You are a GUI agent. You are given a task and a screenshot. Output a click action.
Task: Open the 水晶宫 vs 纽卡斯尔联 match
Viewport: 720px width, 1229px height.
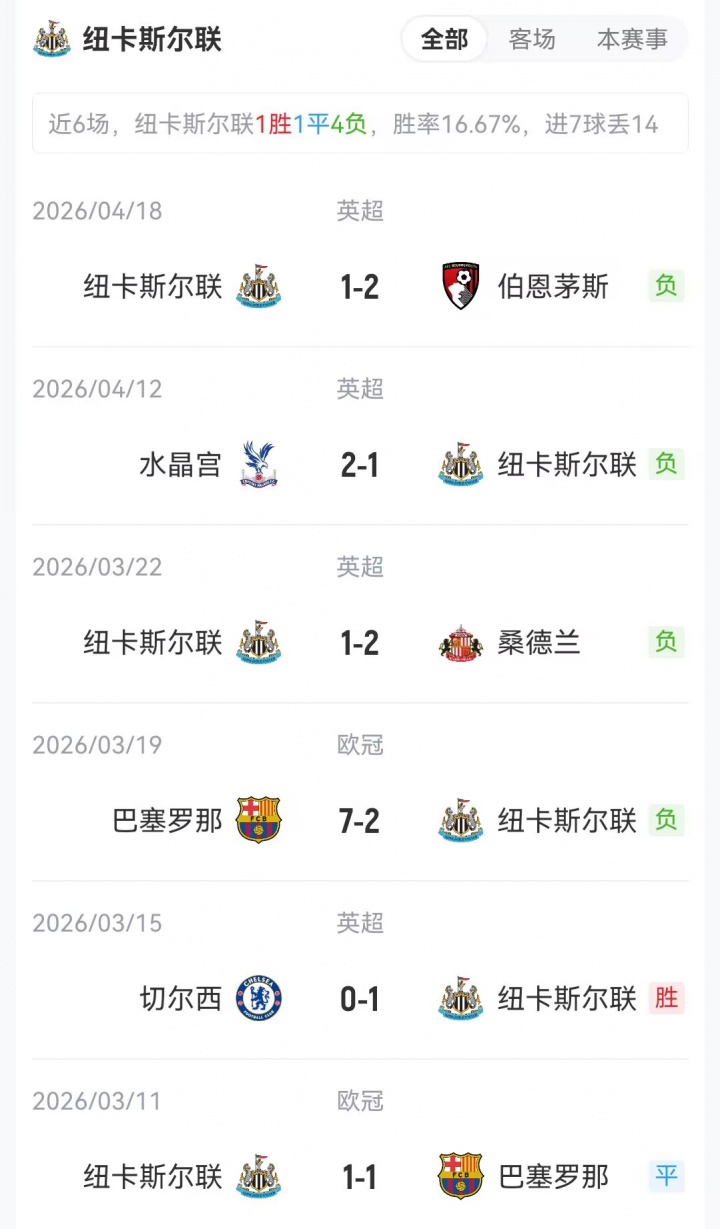tap(360, 465)
